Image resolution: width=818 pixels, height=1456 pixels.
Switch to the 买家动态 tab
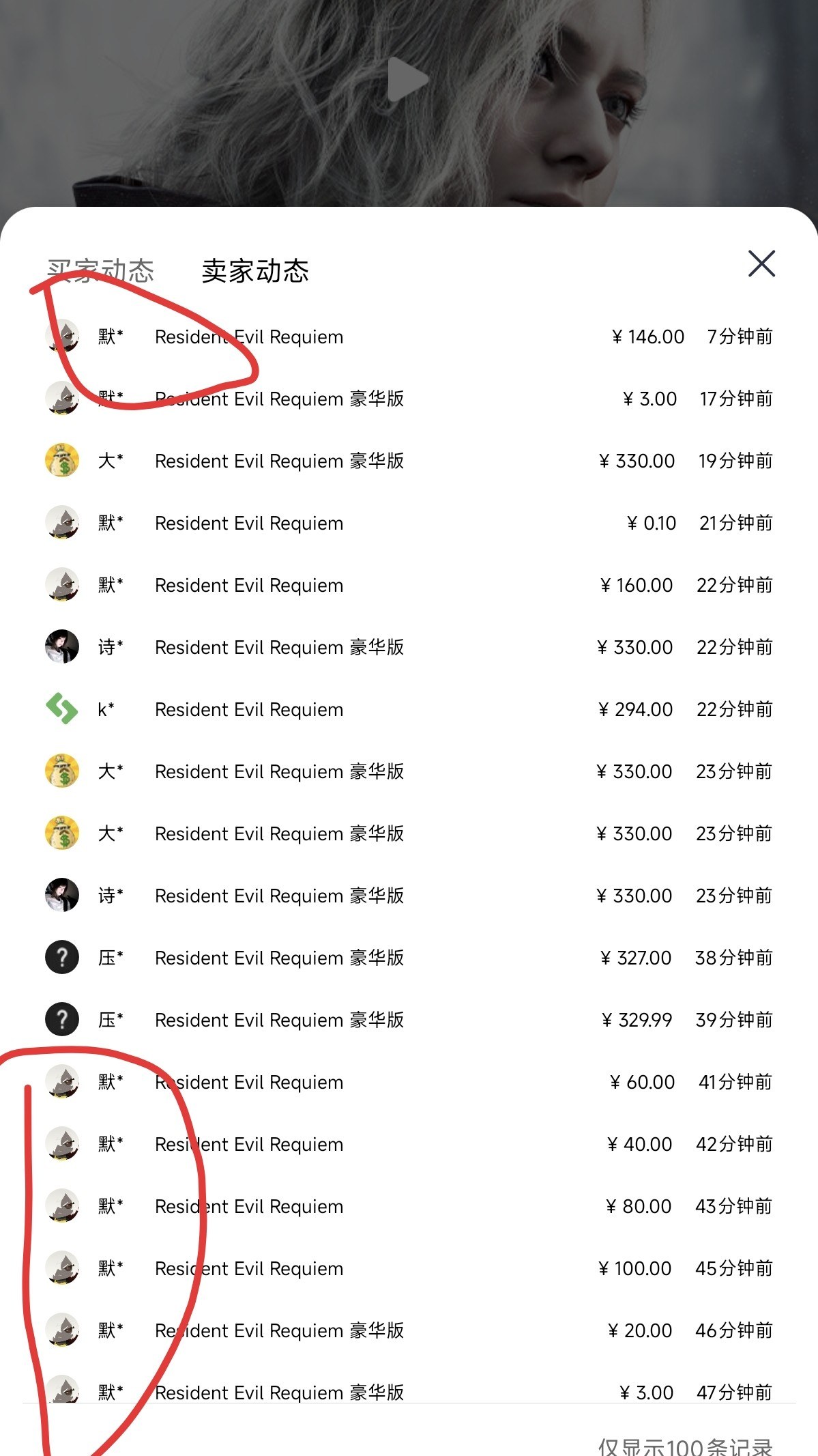click(x=101, y=271)
